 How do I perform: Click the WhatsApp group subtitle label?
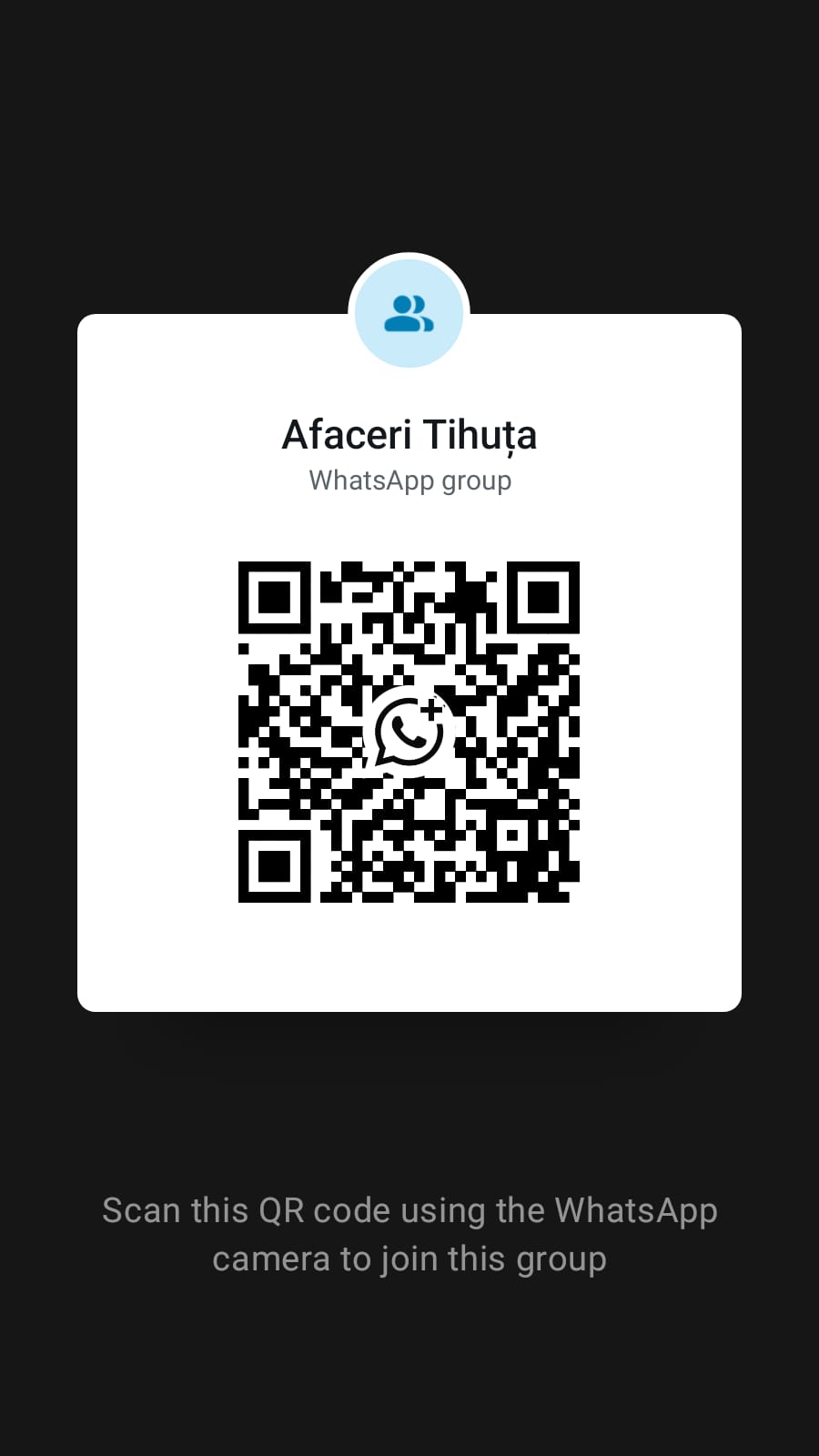[409, 480]
